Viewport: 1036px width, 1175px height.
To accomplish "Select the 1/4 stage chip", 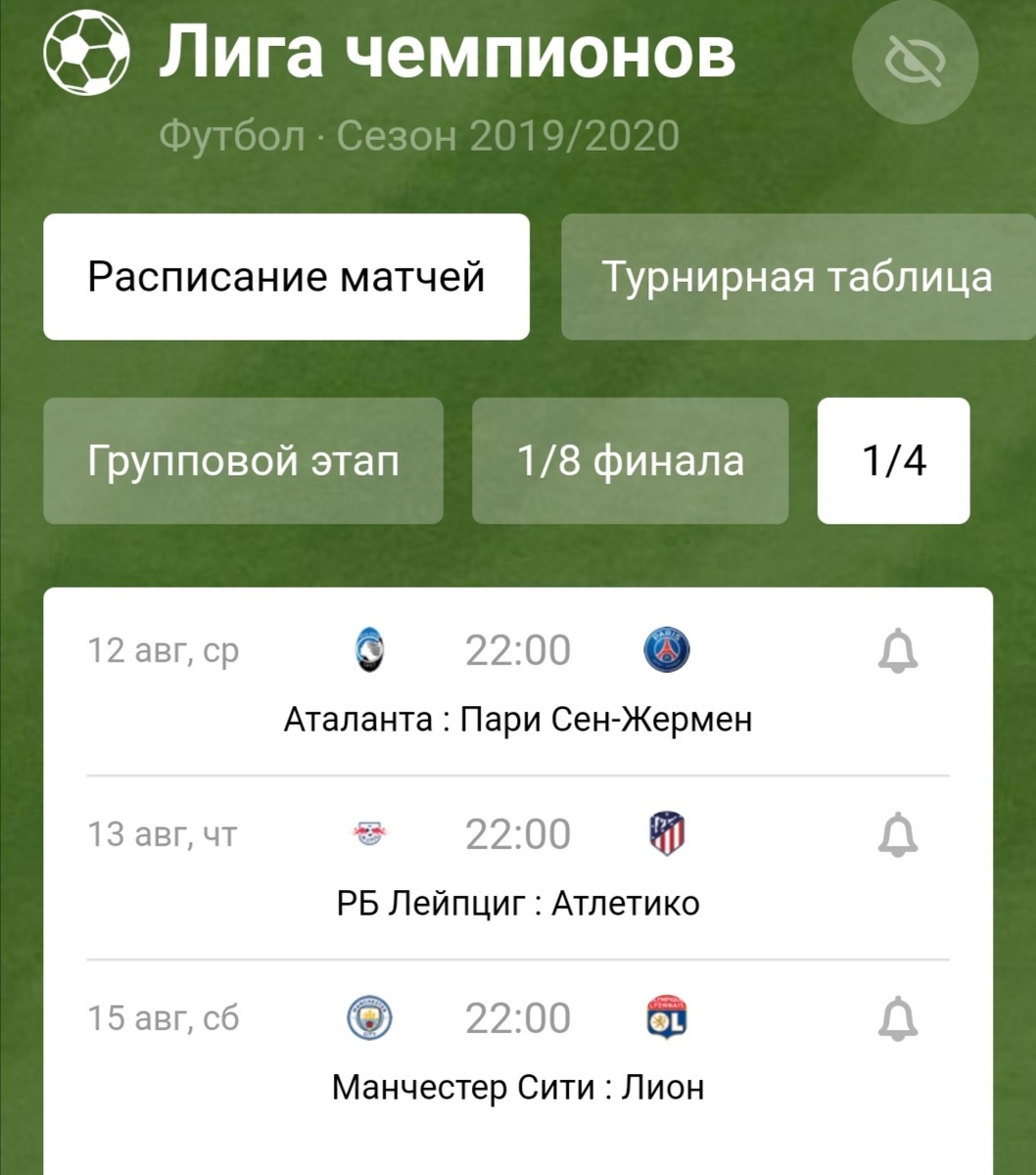I will 893,460.
